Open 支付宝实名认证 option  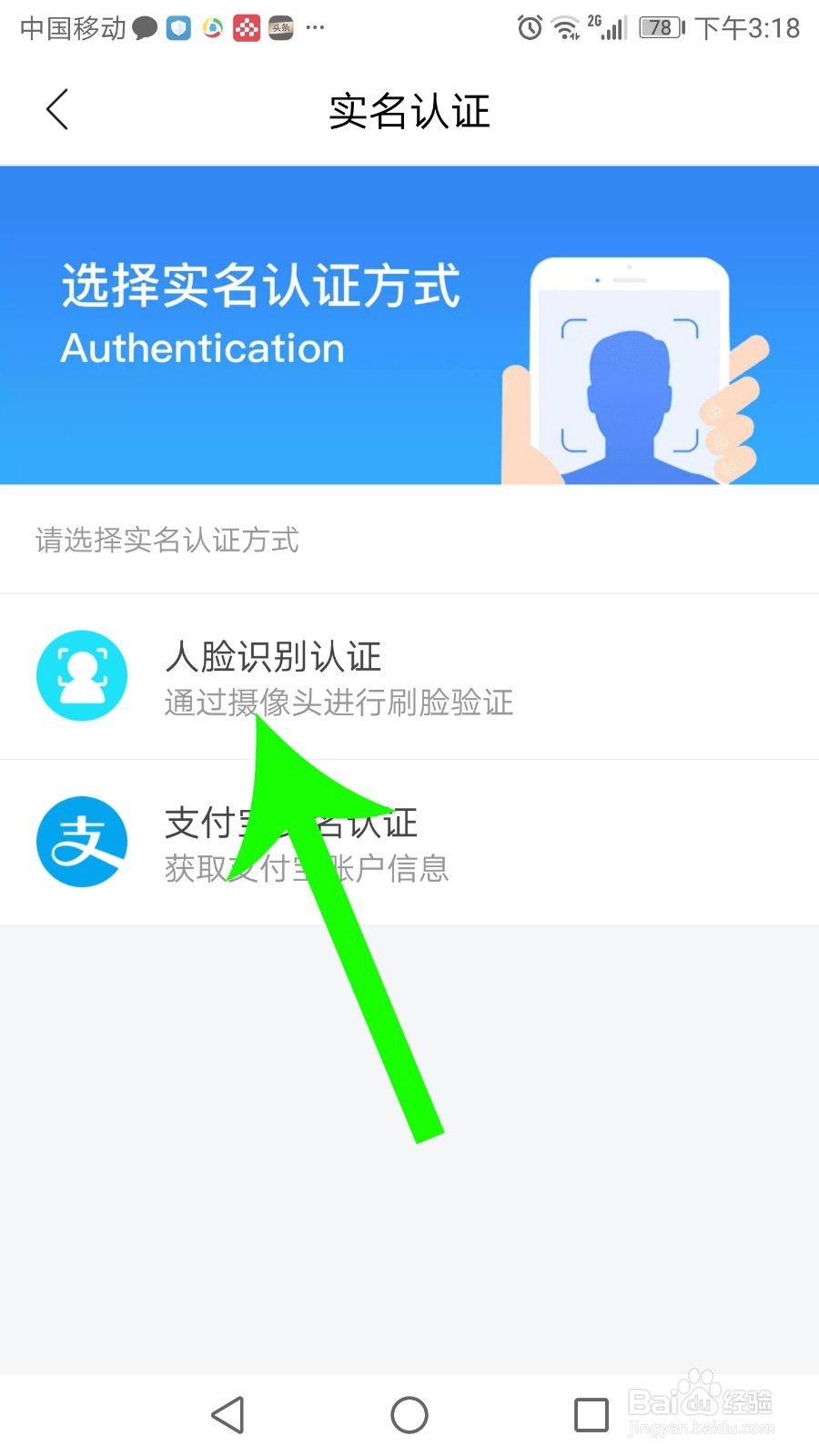[x=291, y=824]
